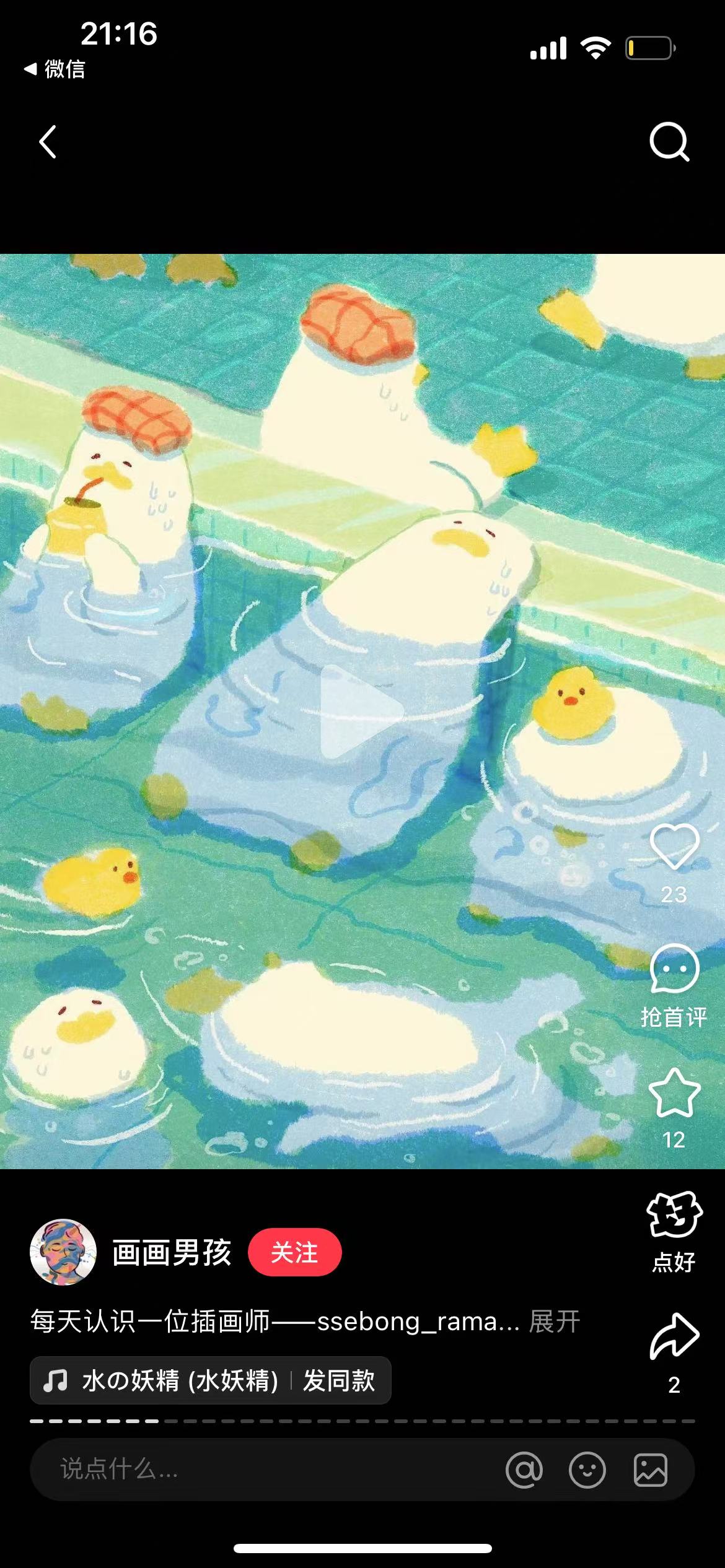Tap 发同款 to use this sound
This screenshot has width=725, height=1568.
339,1381
